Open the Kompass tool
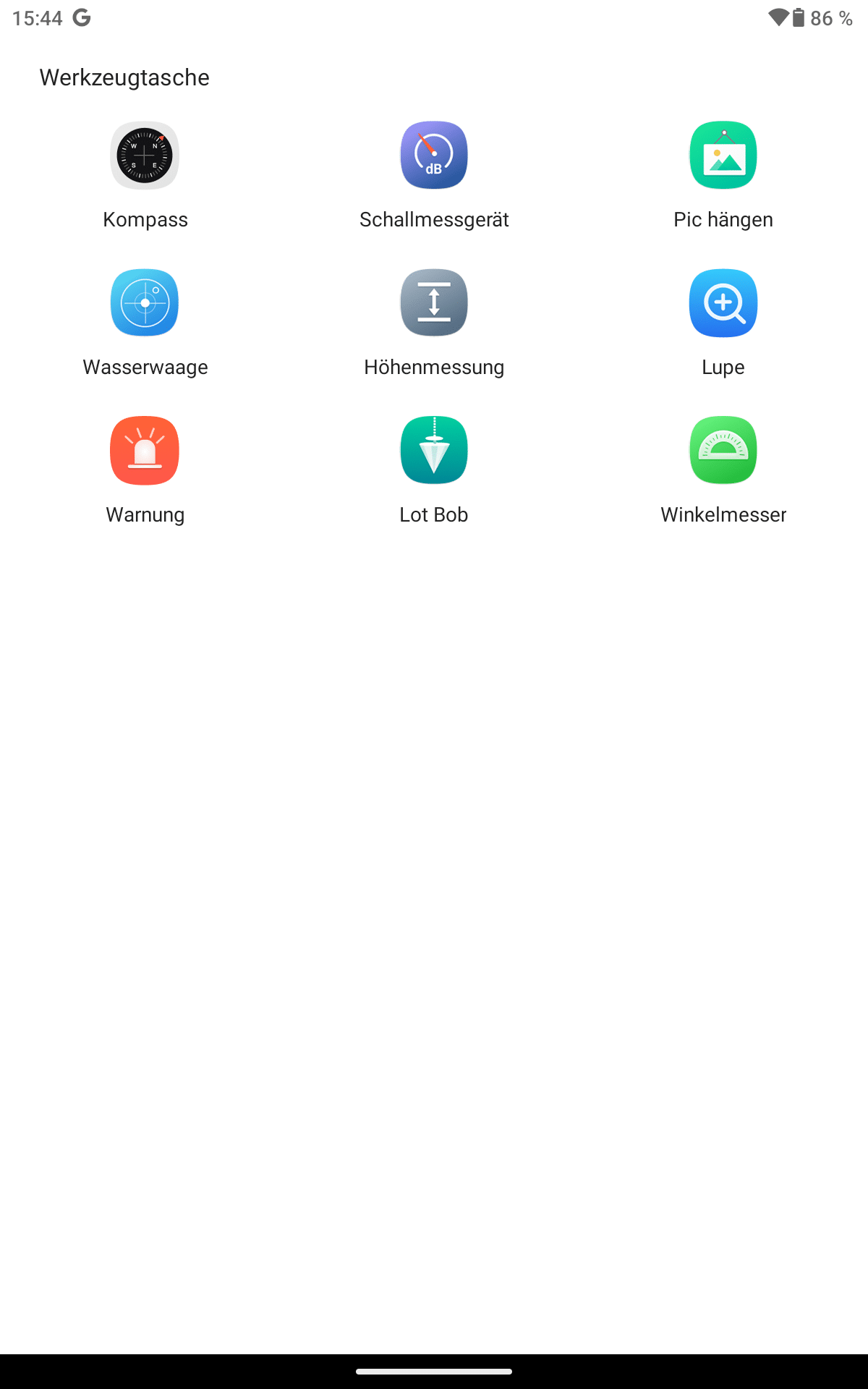This screenshot has height=1389, width=868. 145,156
